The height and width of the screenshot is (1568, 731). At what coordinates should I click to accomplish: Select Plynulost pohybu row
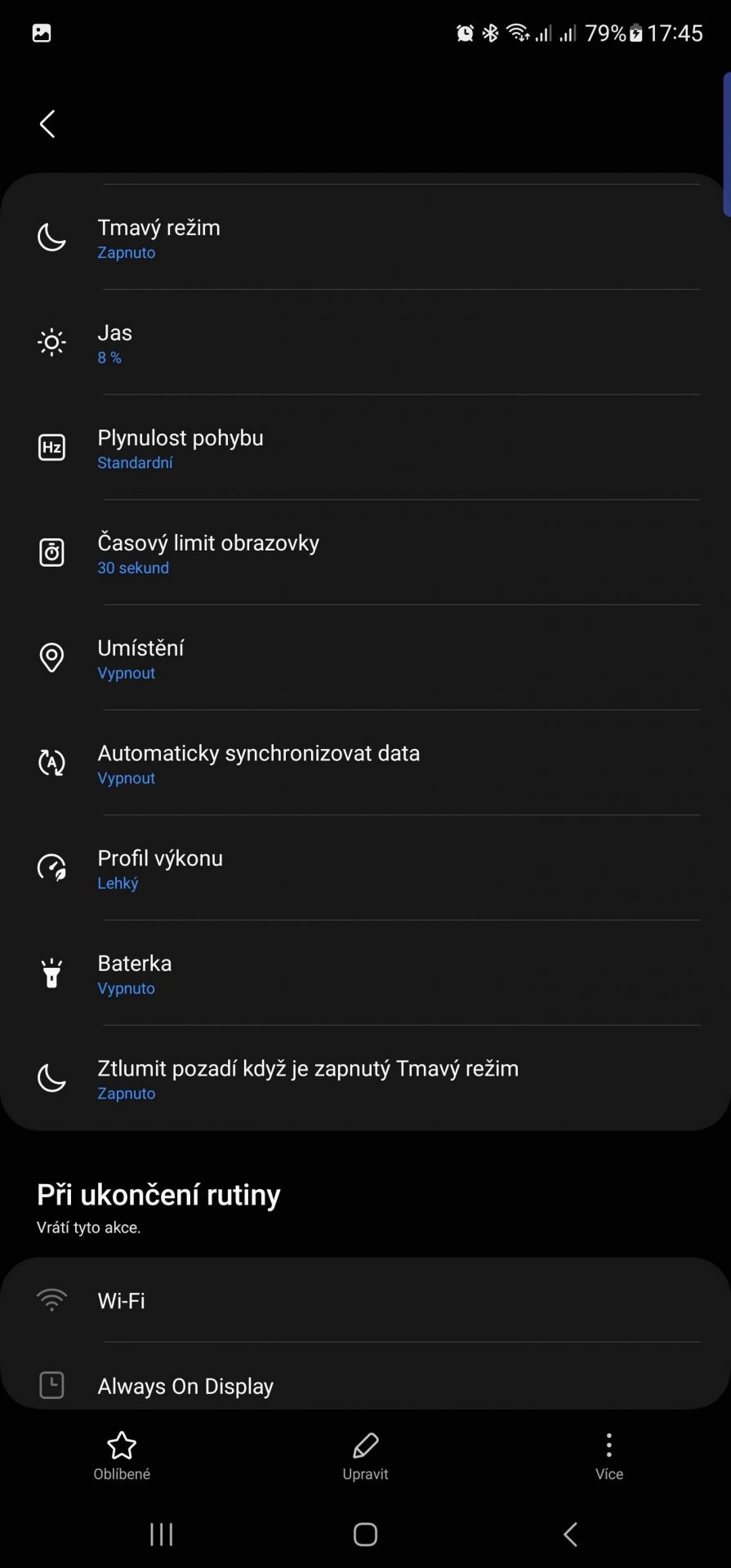click(365, 448)
